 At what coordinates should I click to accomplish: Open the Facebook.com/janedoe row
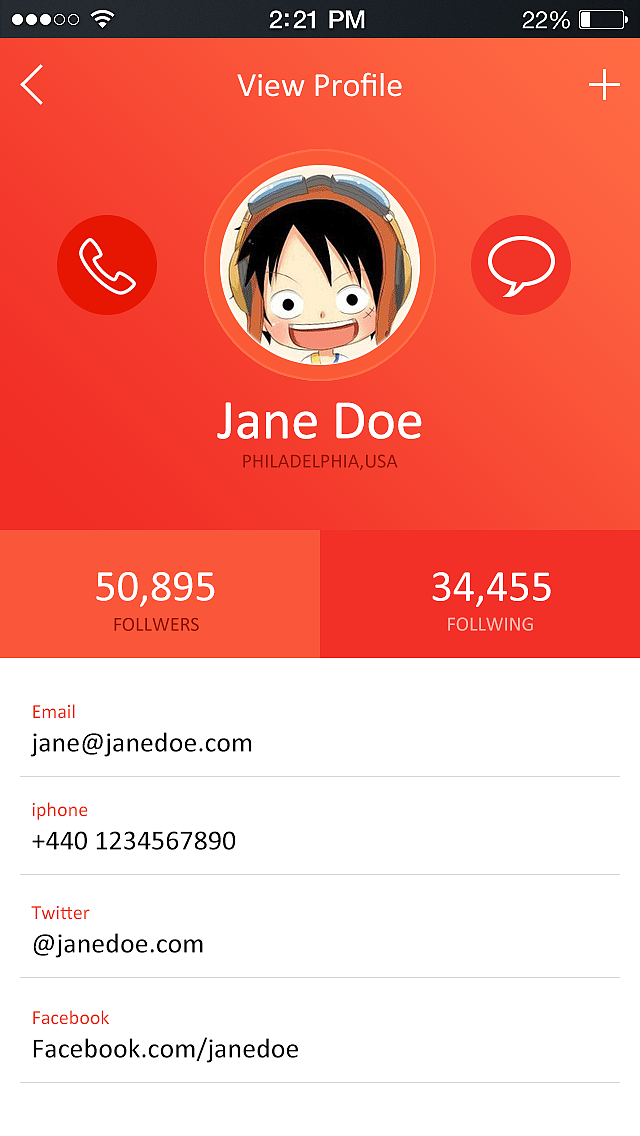coord(320,1030)
